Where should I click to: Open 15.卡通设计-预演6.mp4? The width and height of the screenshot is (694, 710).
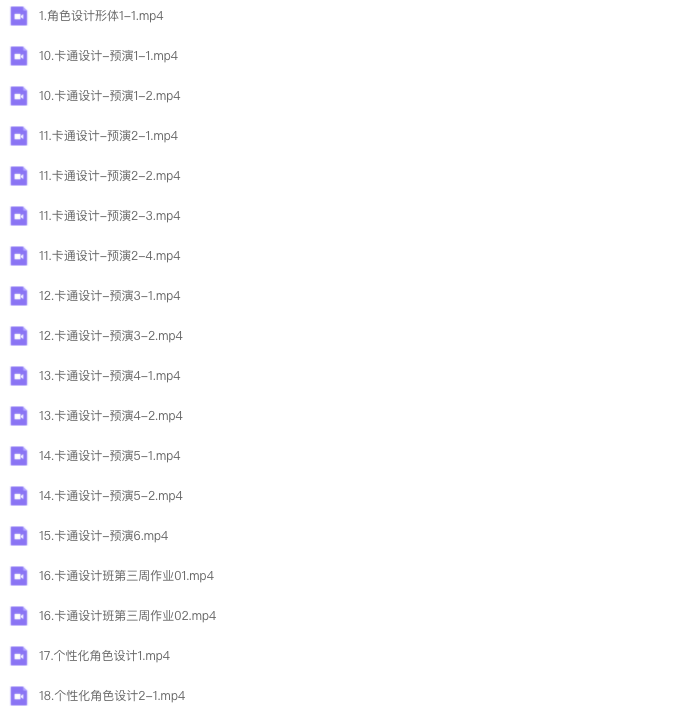(x=103, y=536)
